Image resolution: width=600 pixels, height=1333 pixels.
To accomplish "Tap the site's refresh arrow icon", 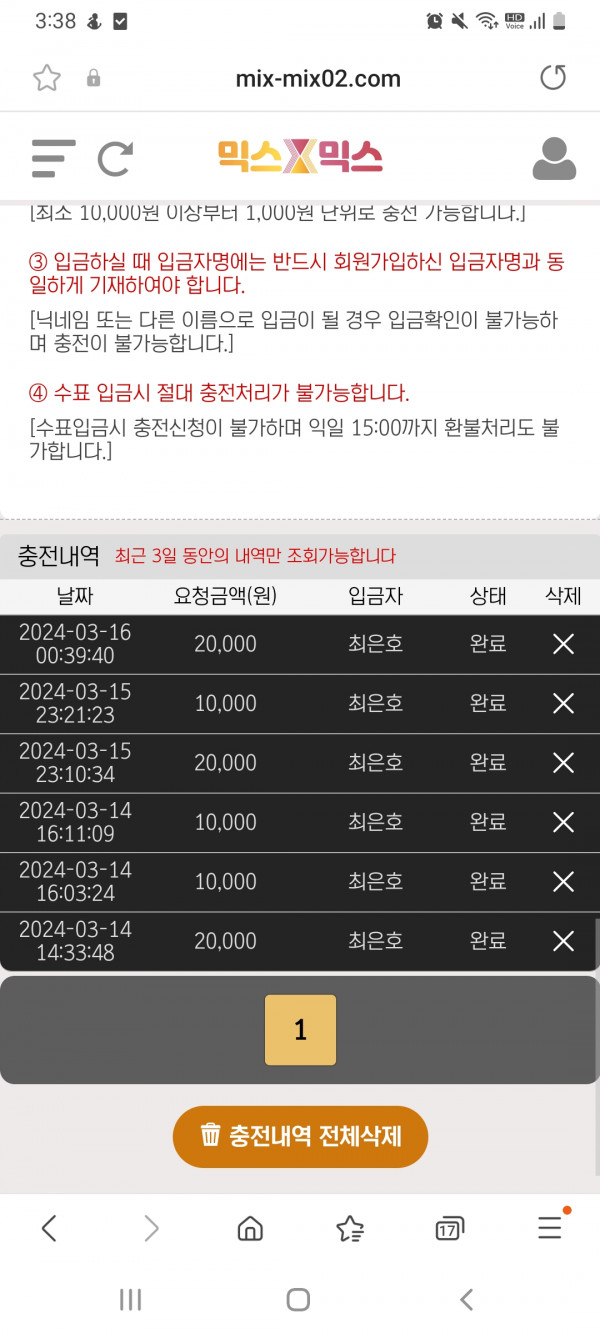I will [x=115, y=158].
